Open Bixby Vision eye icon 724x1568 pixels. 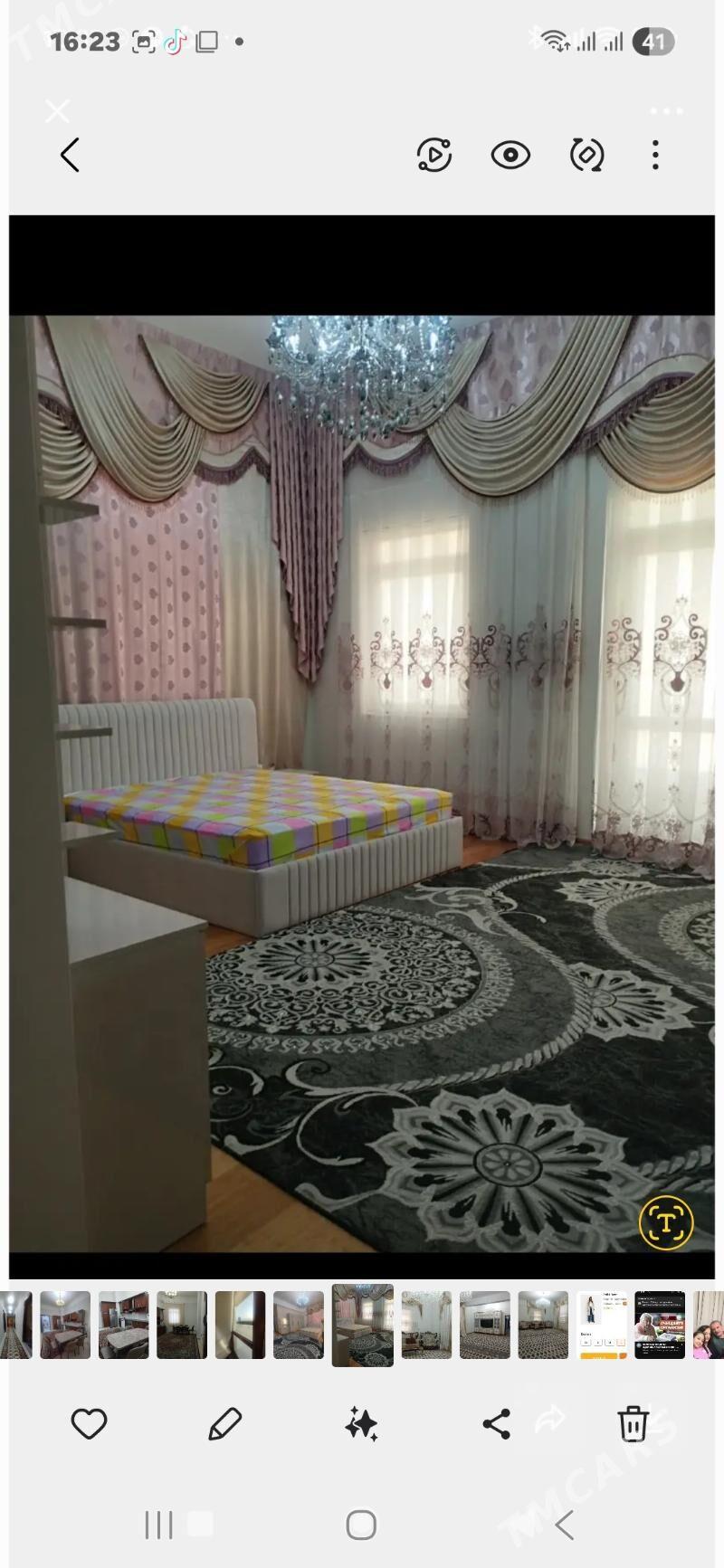(510, 155)
